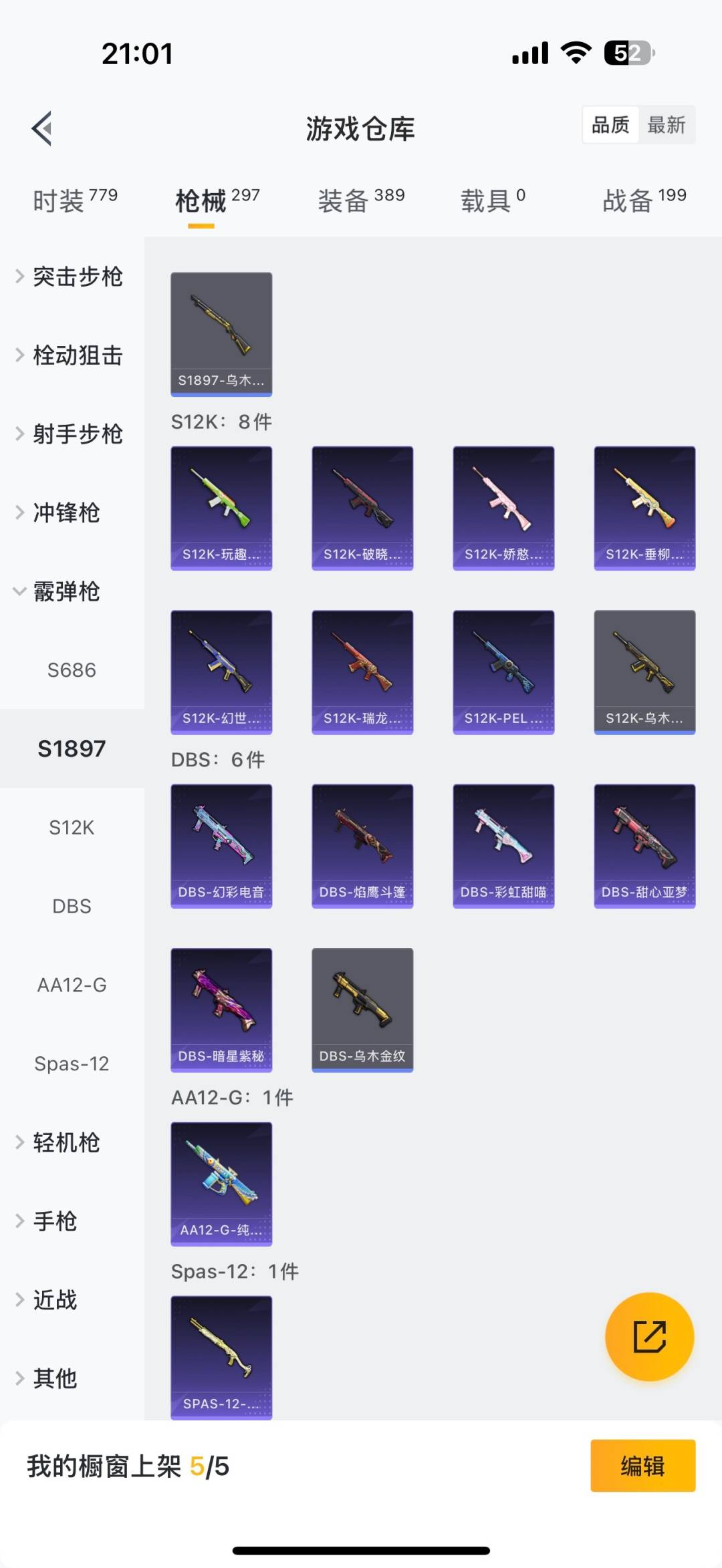Switch to the 时装 tab
The height and width of the screenshot is (1568, 722).
click(75, 200)
